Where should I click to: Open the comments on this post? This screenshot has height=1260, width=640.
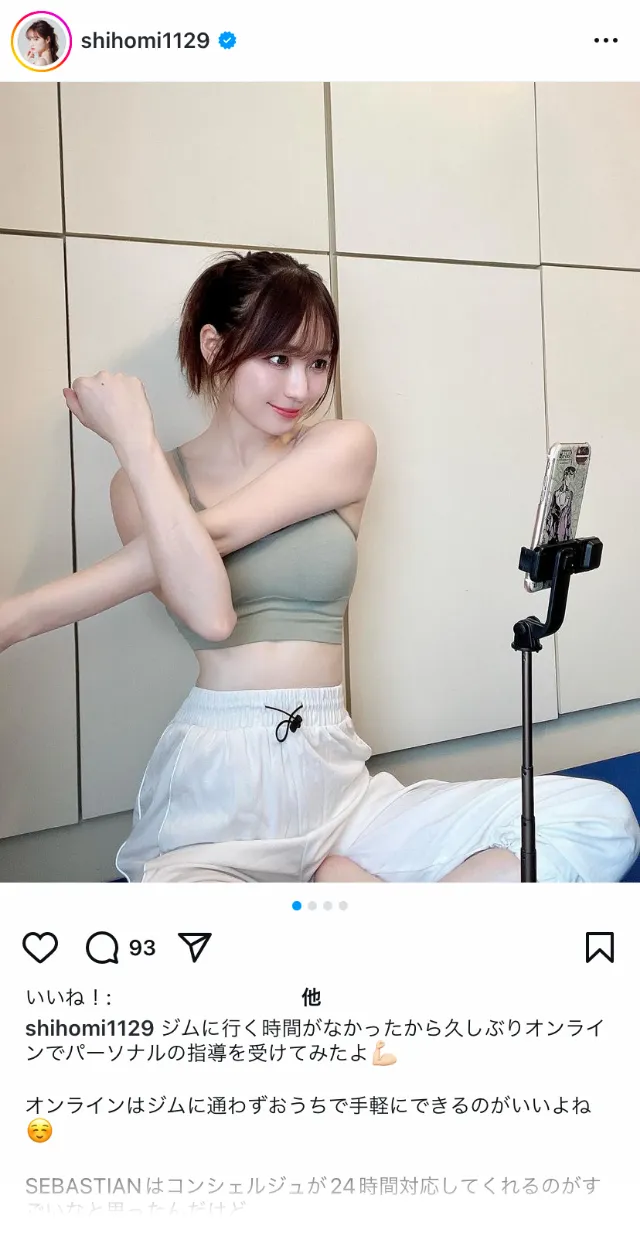(102, 946)
